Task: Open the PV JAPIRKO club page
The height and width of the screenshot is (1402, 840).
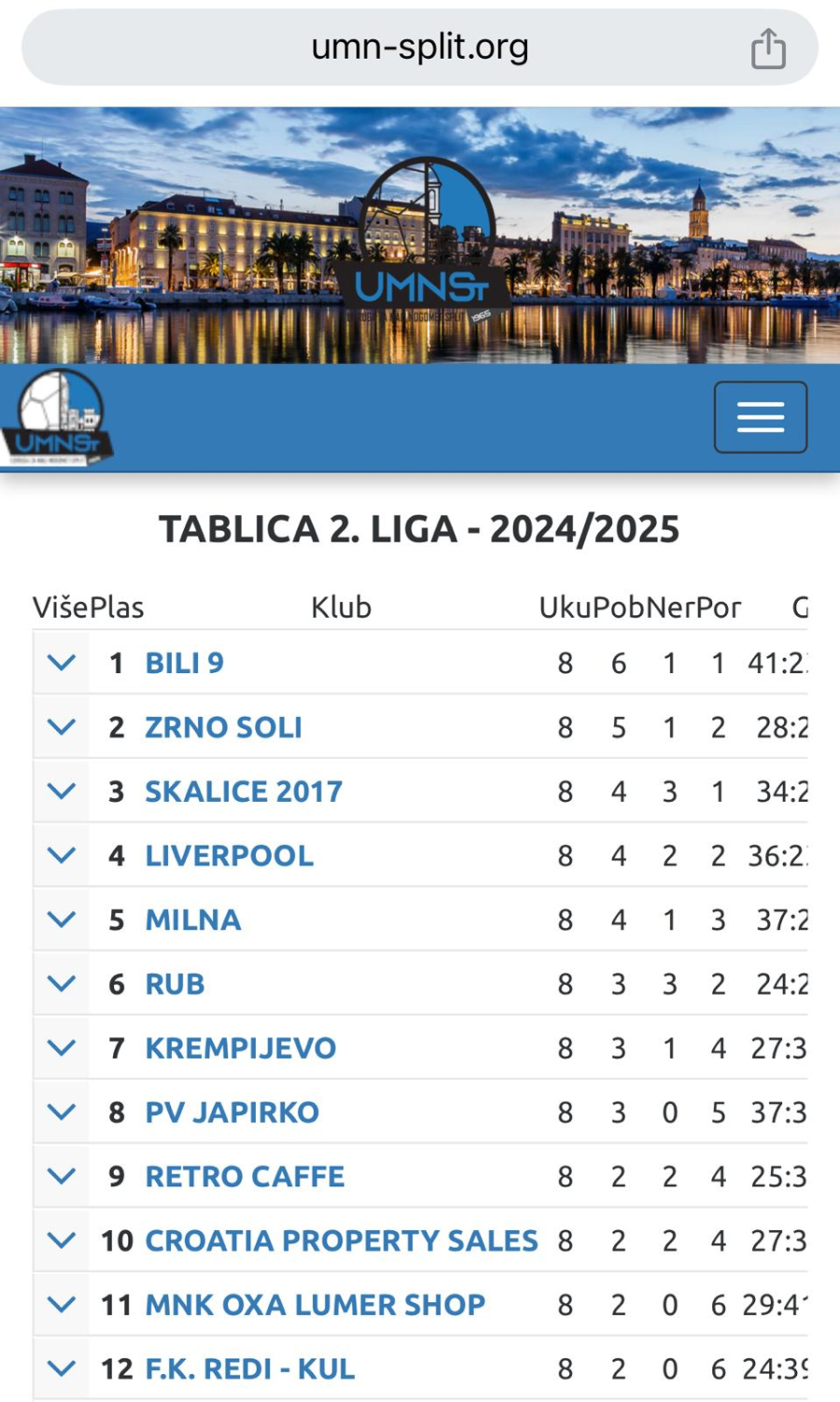Action: [231, 1113]
